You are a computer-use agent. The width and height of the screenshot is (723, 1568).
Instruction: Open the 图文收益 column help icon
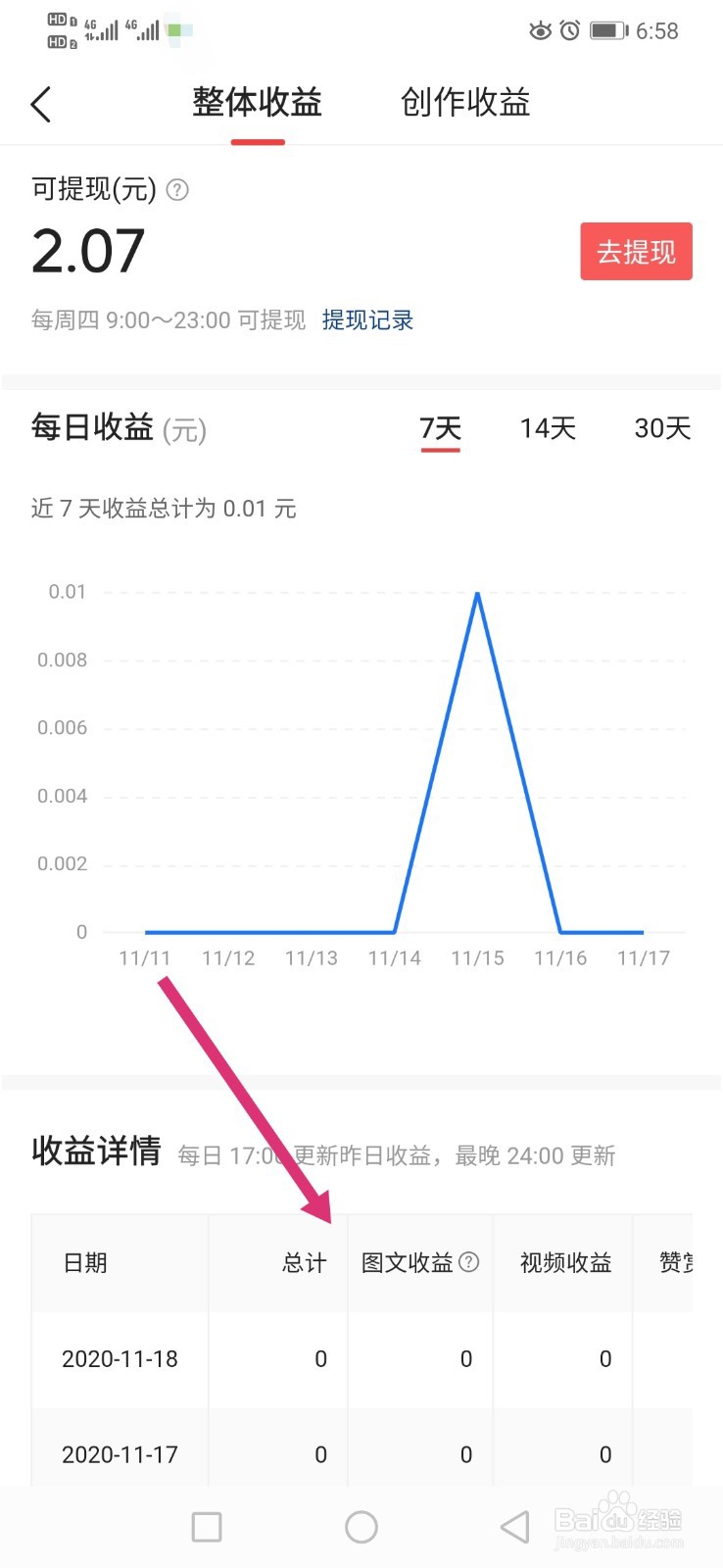[x=467, y=1262]
